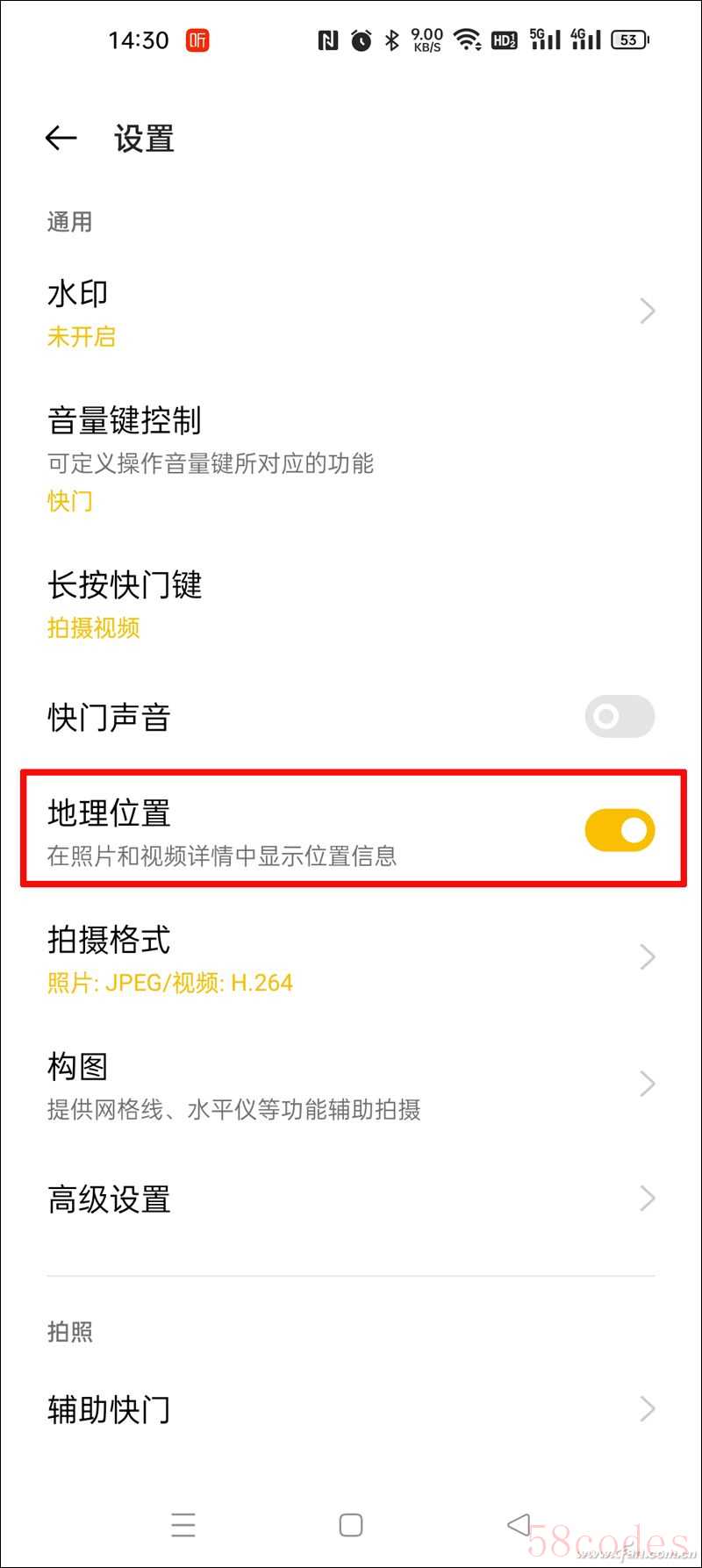Viewport: 702px width, 1568px height.
Task: Open 拍摄格式 format settings
Action: (x=351, y=957)
